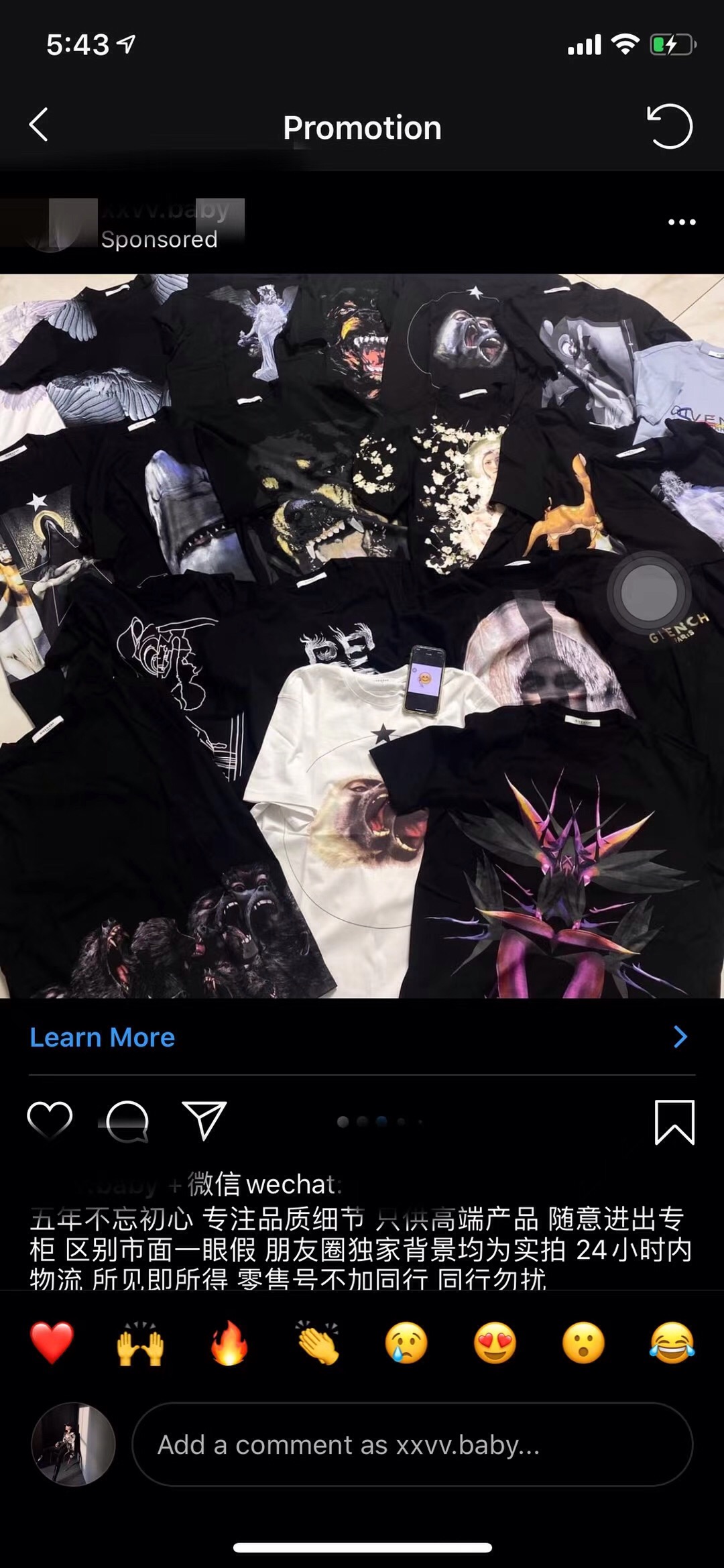The height and width of the screenshot is (1568, 724).
Task: Insert the crying face emoji reaction
Action: [x=406, y=1343]
